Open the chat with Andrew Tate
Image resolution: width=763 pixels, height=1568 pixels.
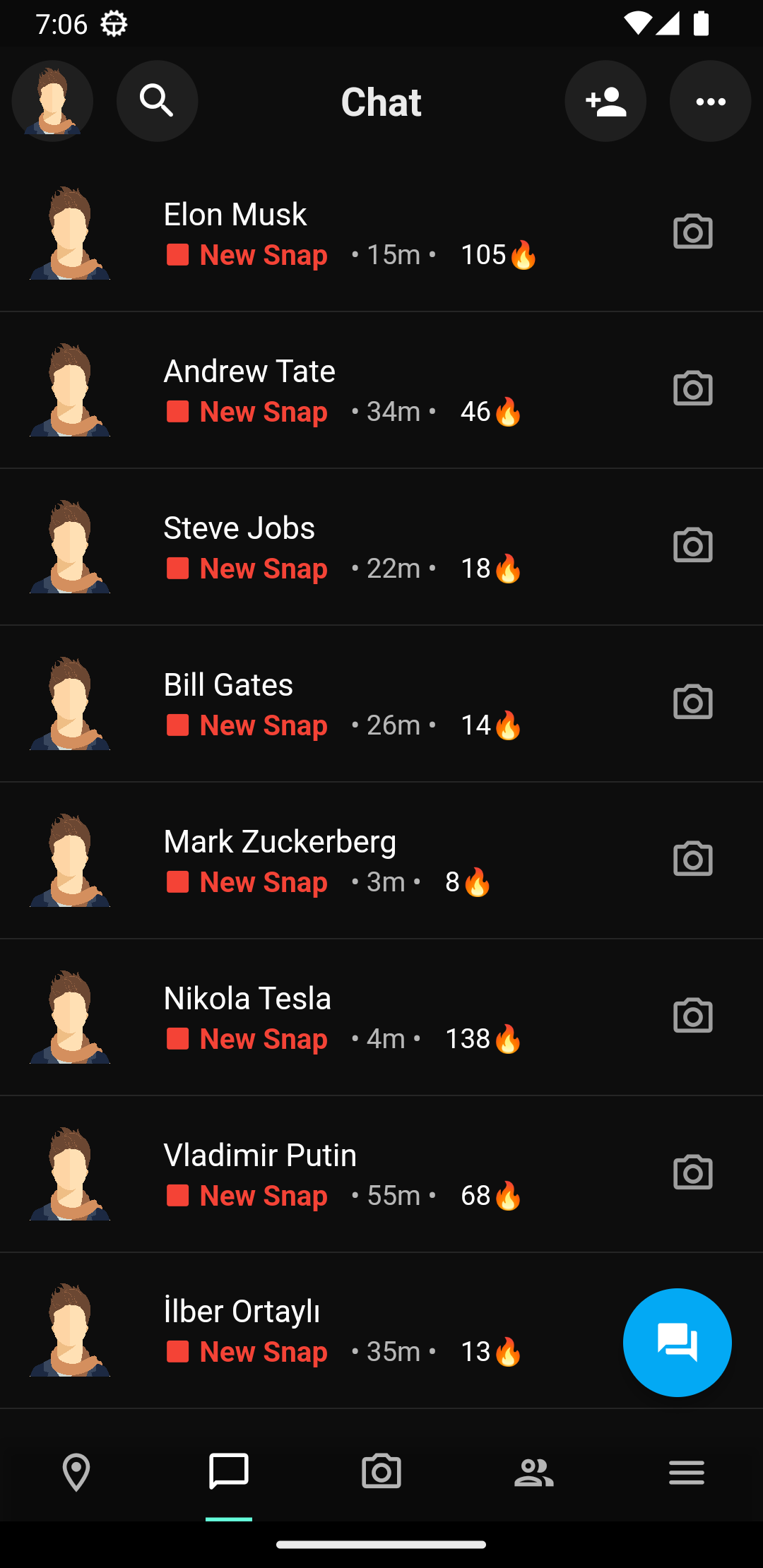pyautogui.click(x=381, y=390)
